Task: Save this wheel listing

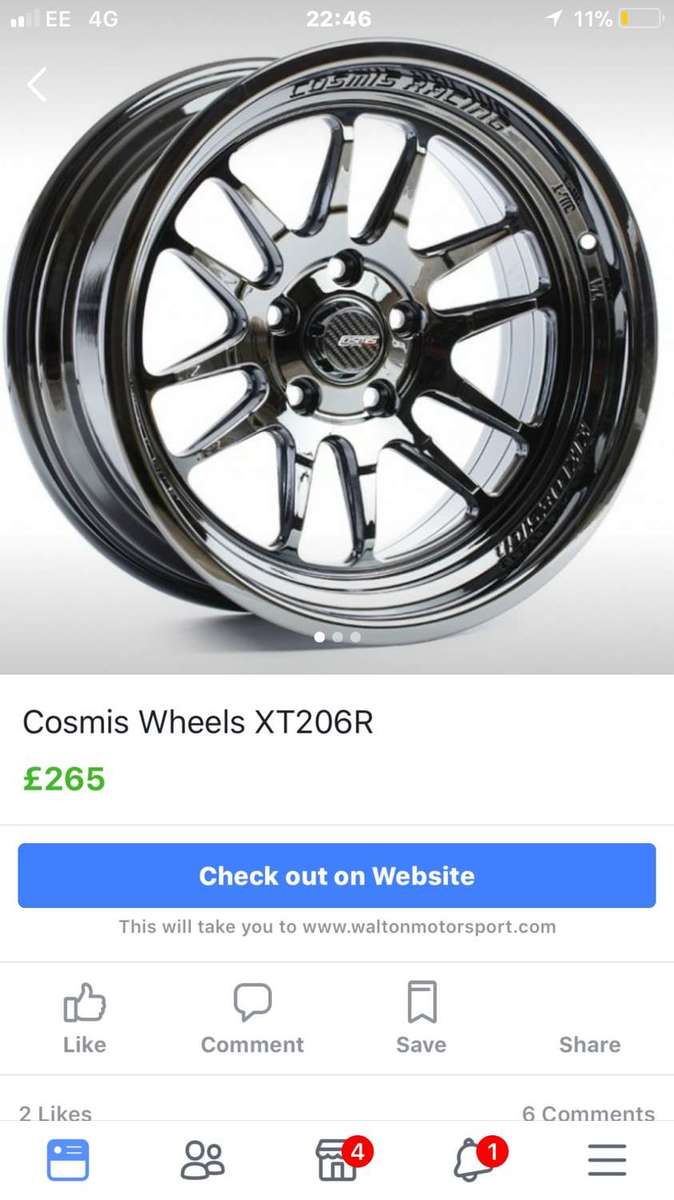Action: (x=421, y=1018)
